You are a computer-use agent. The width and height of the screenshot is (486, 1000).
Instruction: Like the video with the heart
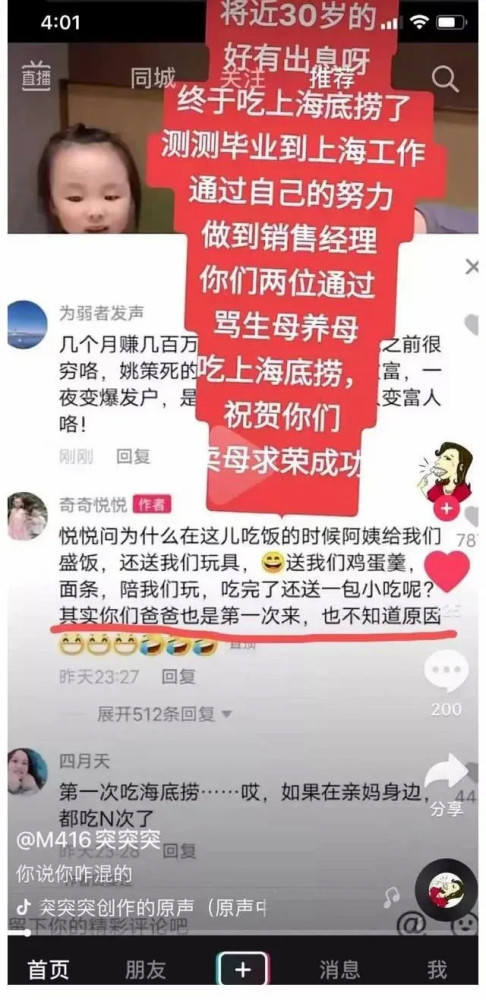point(448,570)
